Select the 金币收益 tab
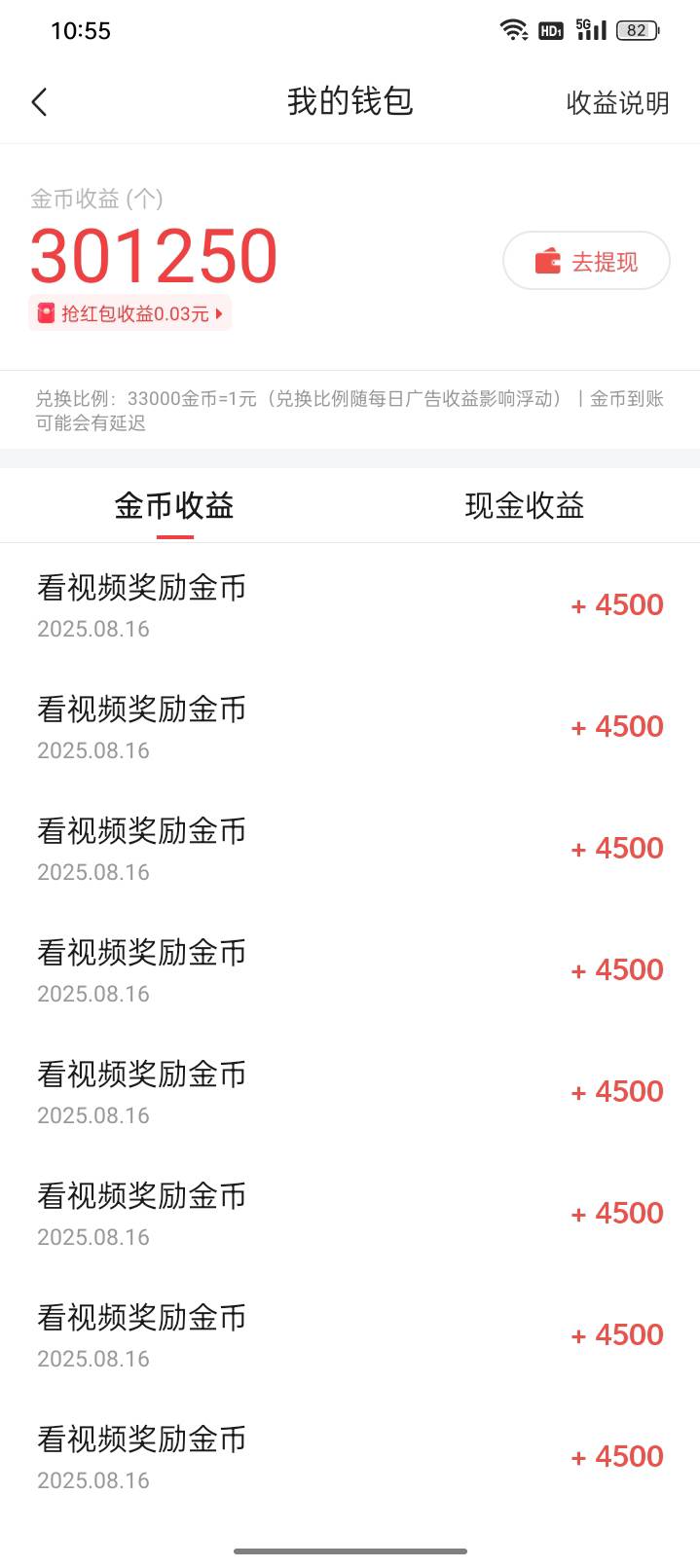The image size is (700, 1568). coord(174,505)
